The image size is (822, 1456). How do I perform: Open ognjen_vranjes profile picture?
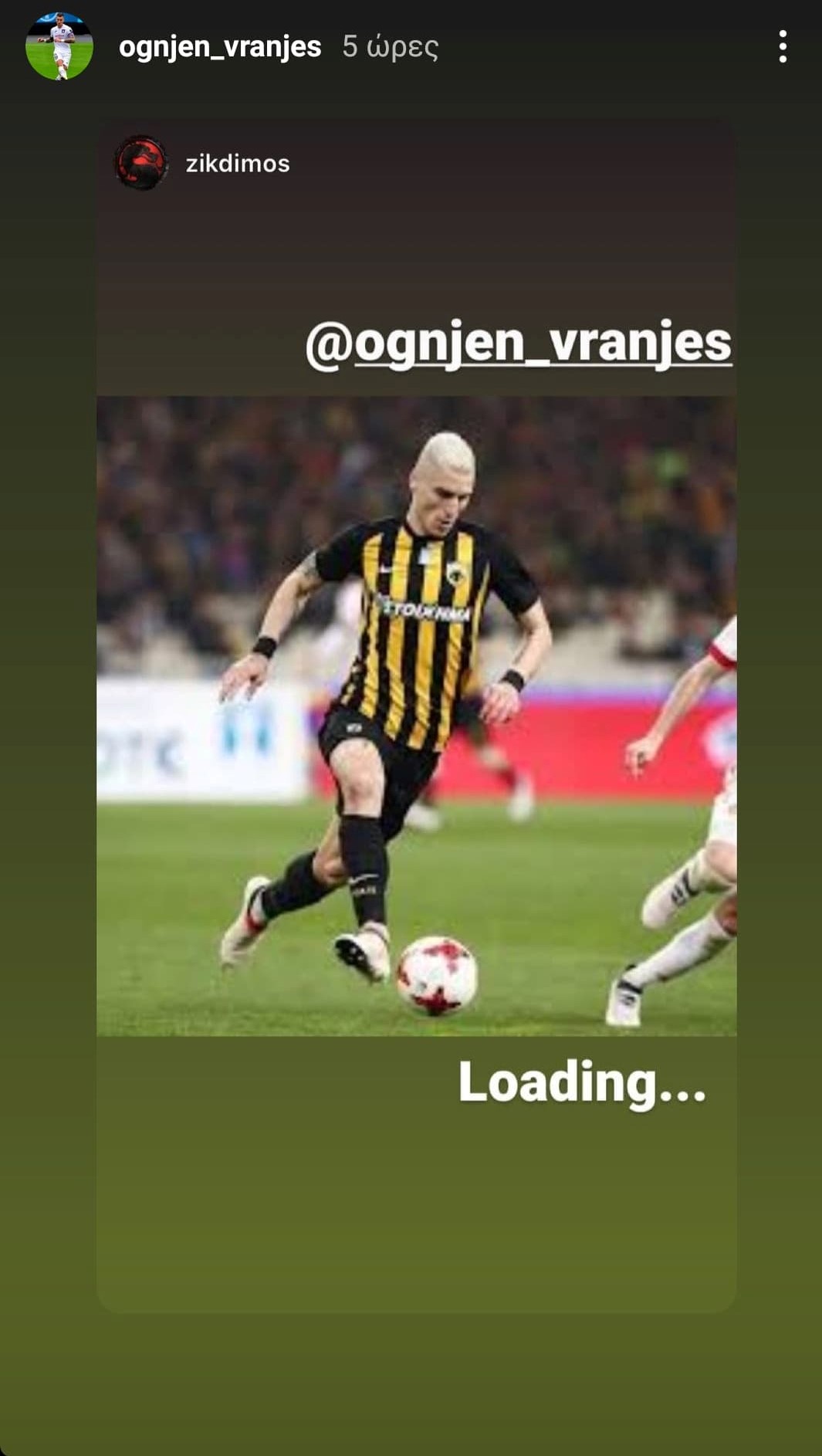pos(59,46)
